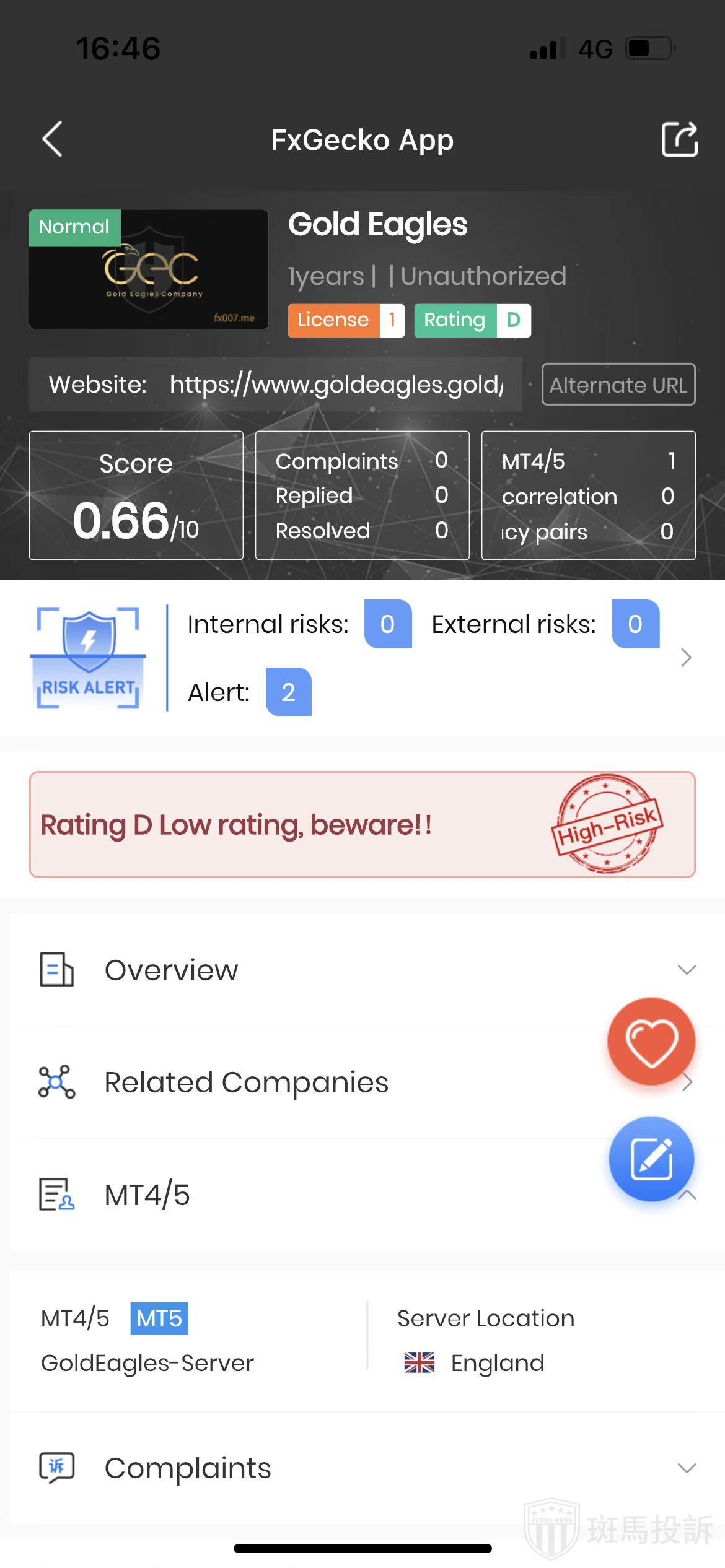Image resolution: width=725 pixels, height=1568 pixels.
Task: Write a review with the edit button
Action: pos(651,1159)
